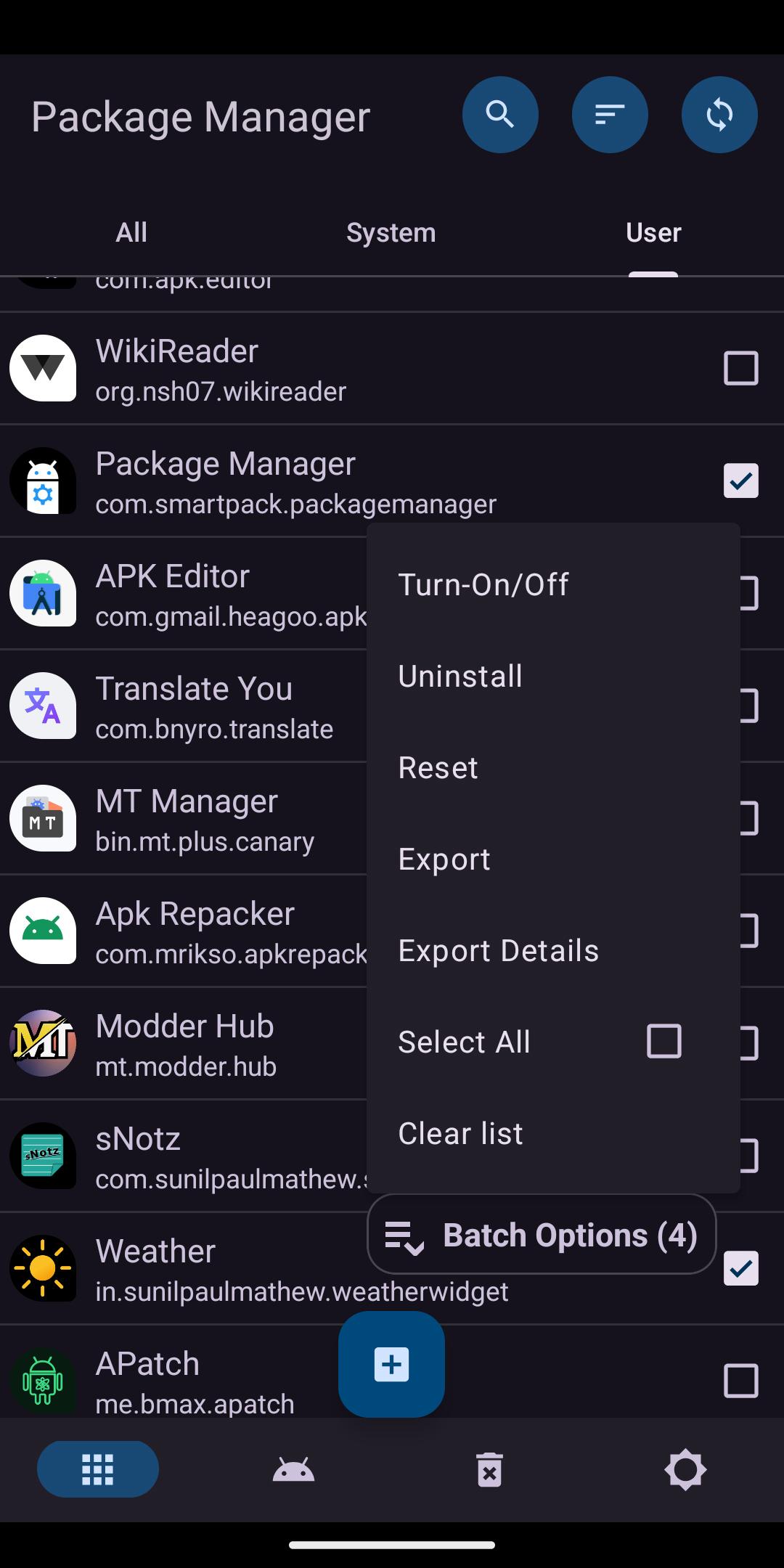Reload the package list

pyautogui.click(x=719, y=115)
